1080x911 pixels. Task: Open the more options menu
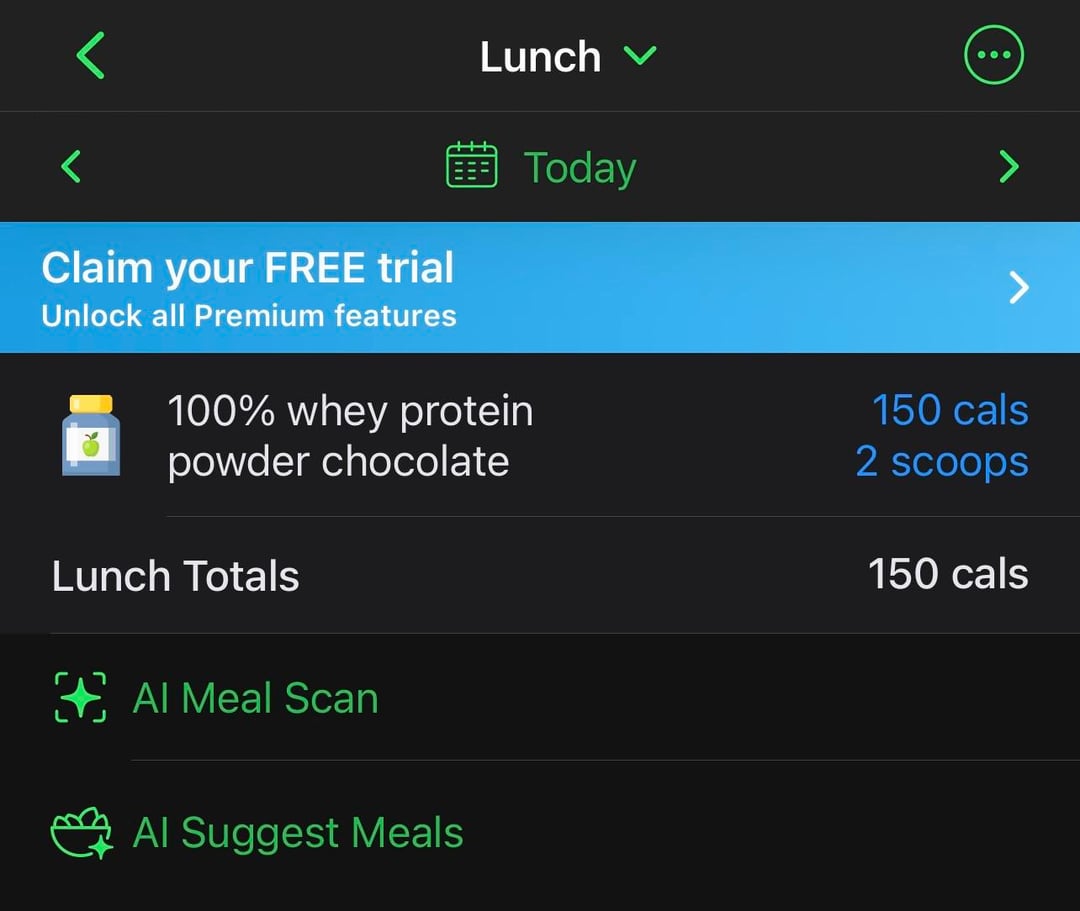(x=993, y=56)
